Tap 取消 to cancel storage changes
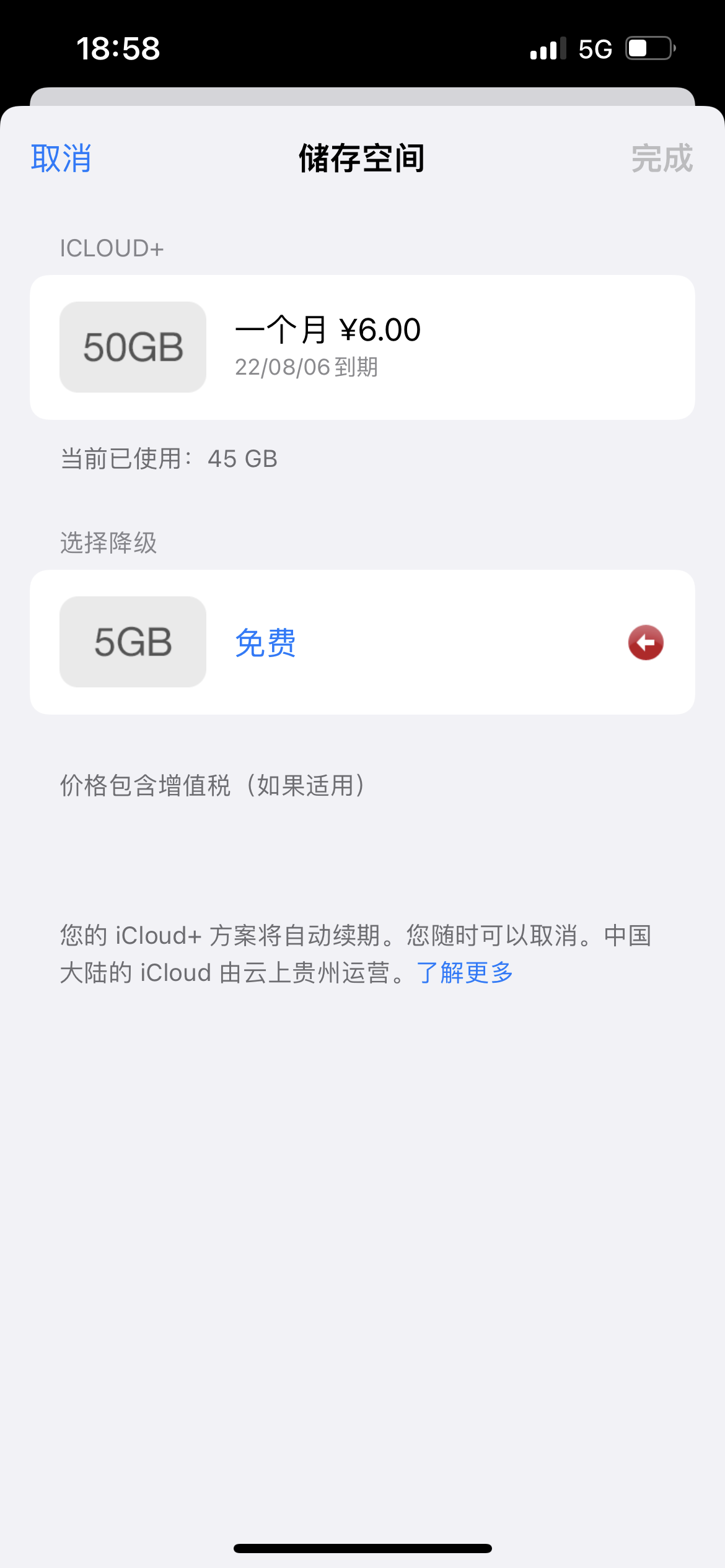This screenshot has width=725, height=1568. point(61,159)
